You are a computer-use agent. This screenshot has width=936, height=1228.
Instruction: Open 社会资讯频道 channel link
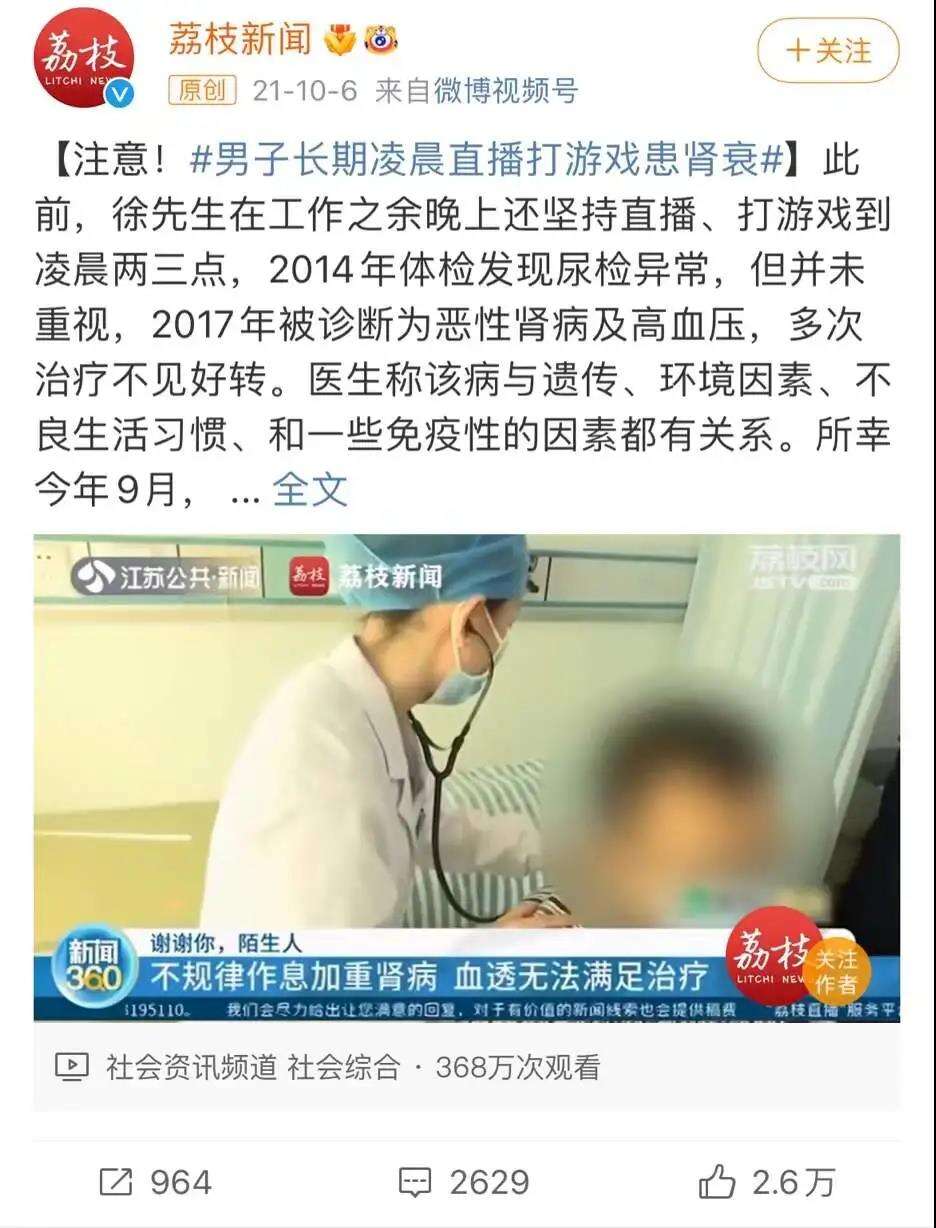(191, 1067)
